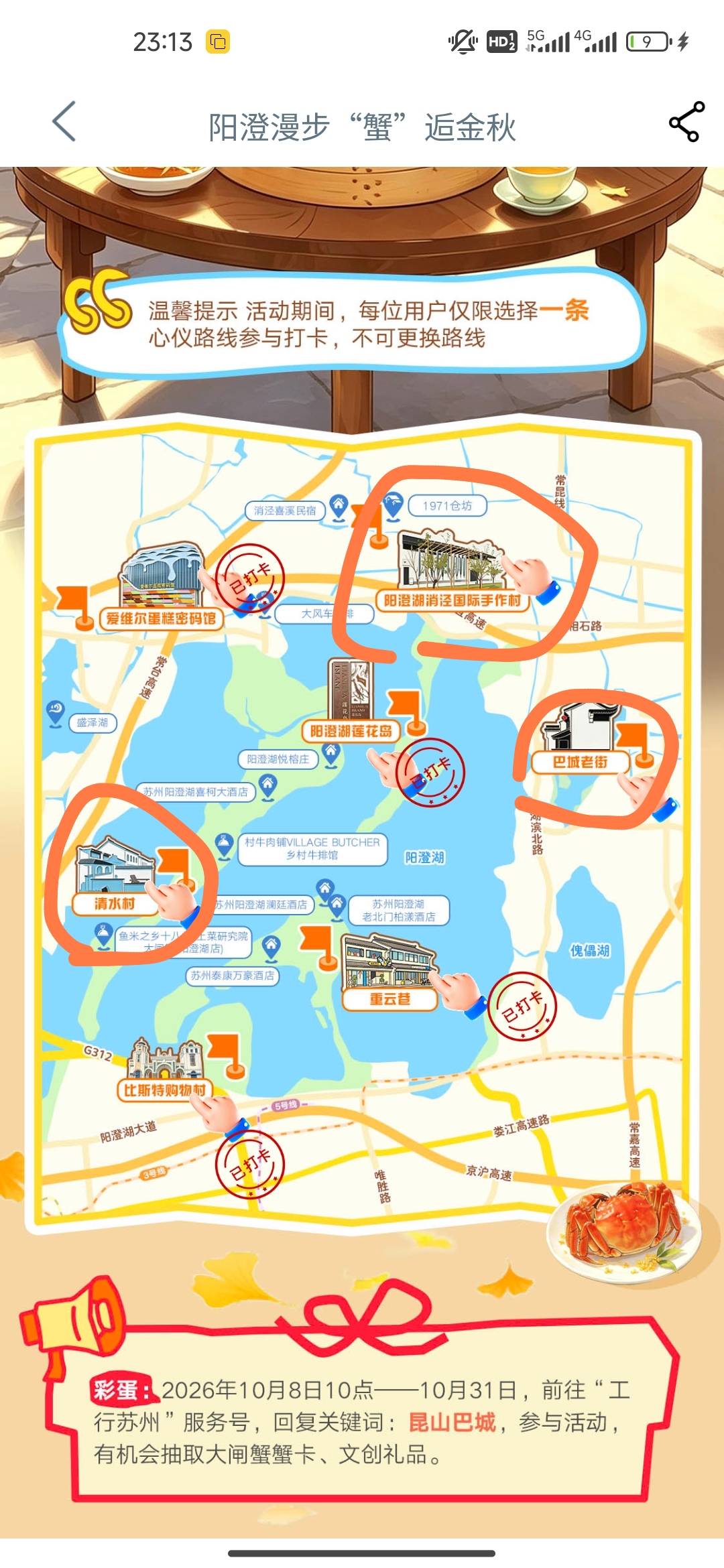Image resolution: width=724 pixels, height=1568 pixels.
Task: Select the 重元寺 check-in spot
Action: click(389, 998)
